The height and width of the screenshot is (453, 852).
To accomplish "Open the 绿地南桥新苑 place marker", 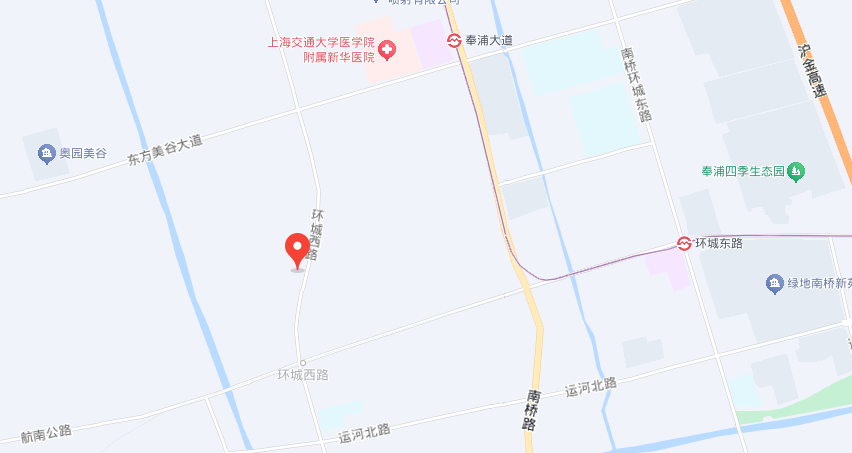I will pos(775,284).
